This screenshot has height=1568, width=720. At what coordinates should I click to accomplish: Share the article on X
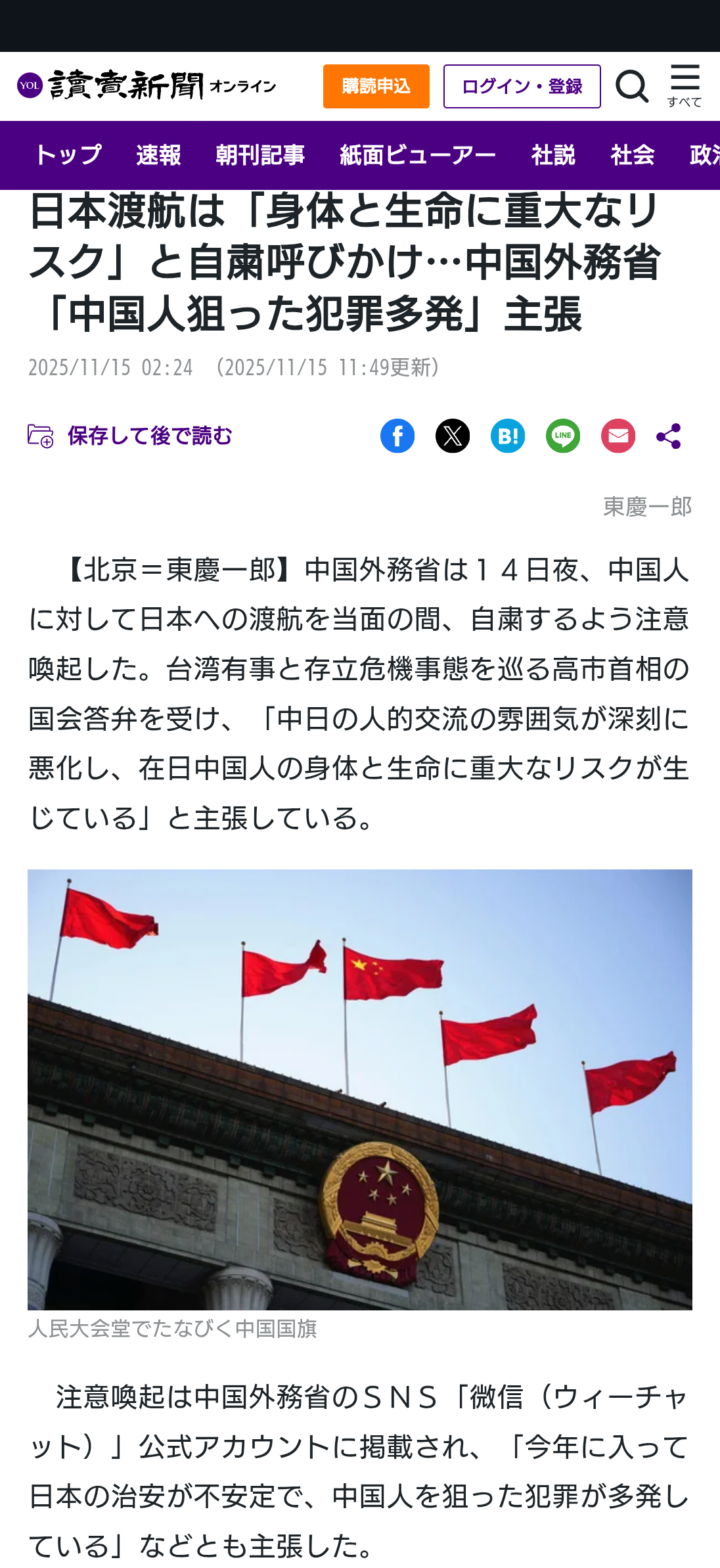click(x=453, y=436)
